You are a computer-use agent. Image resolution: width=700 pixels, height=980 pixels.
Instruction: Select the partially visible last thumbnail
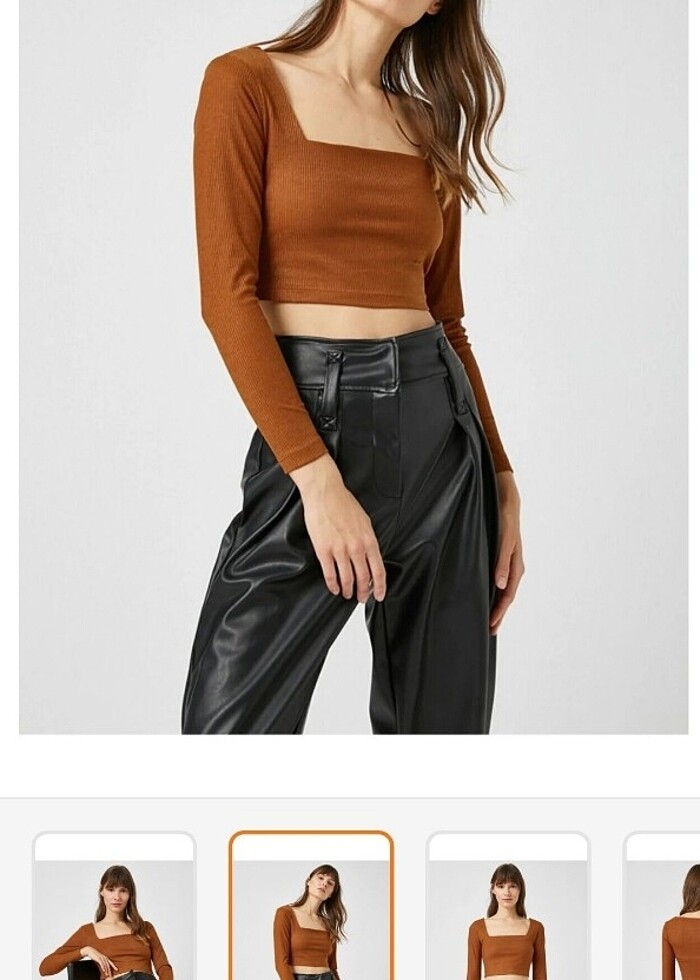click(663, 908)
